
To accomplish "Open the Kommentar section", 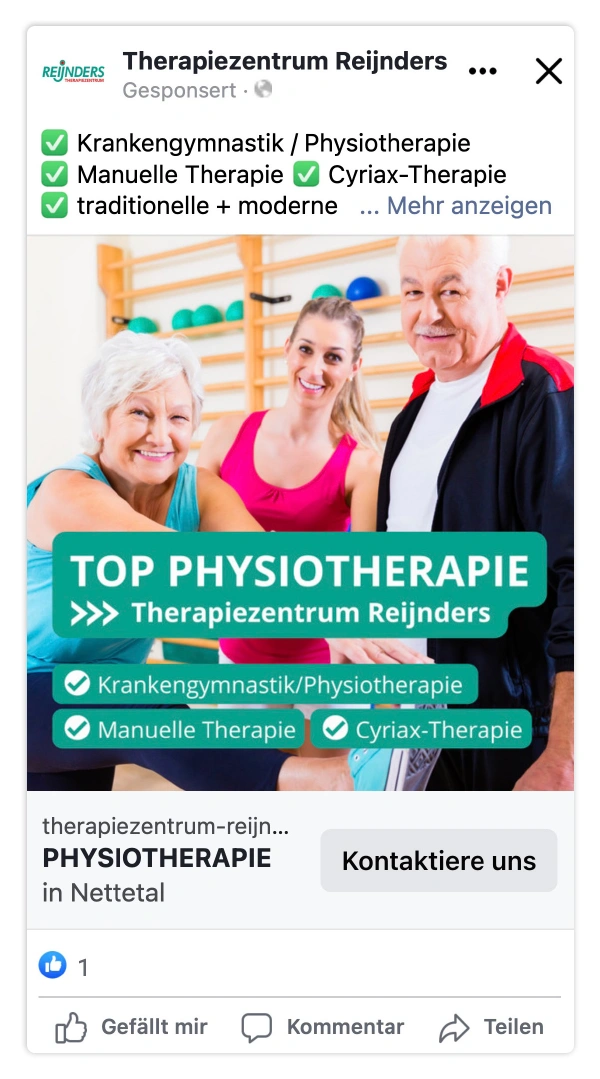I will click(x=323, y=1027).
